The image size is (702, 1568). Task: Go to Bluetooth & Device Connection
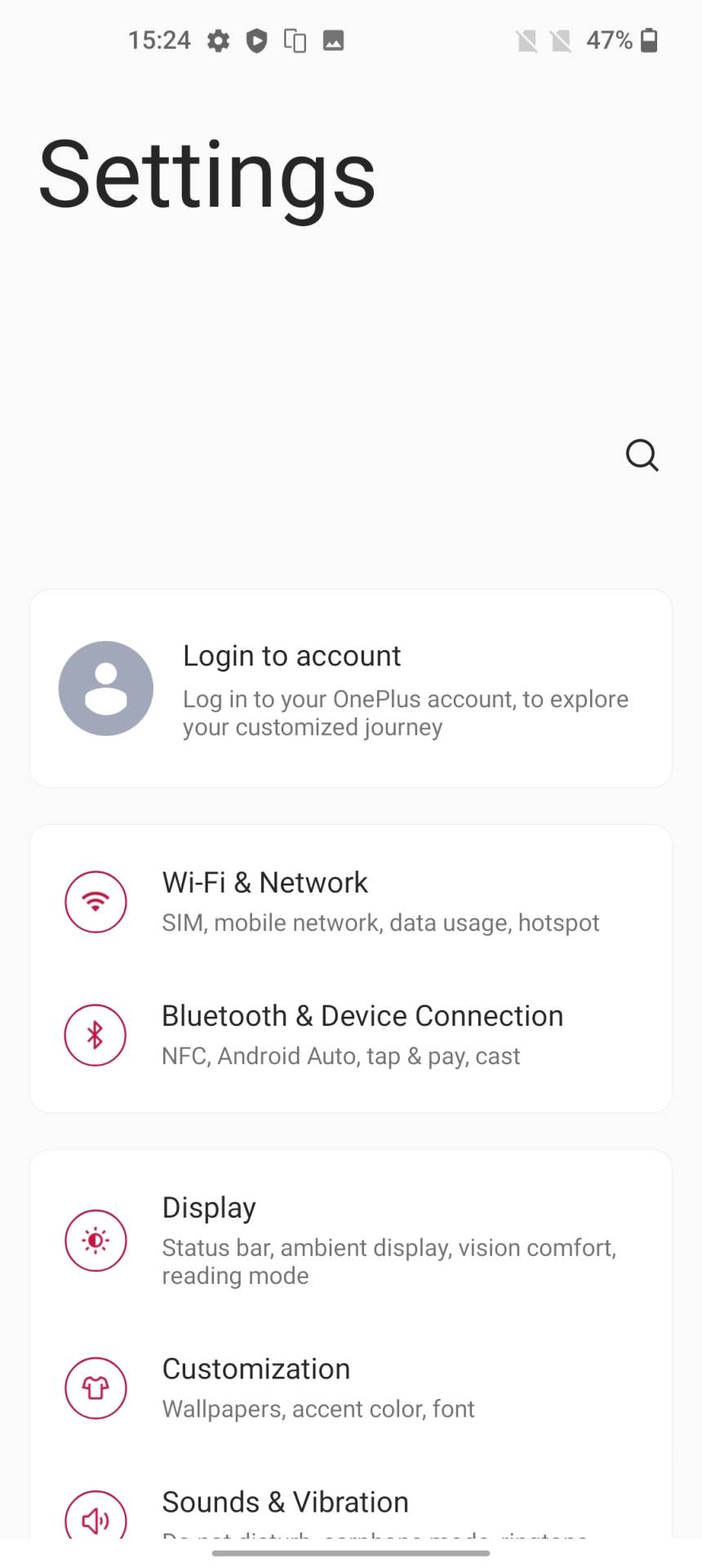coord(351,1035)
